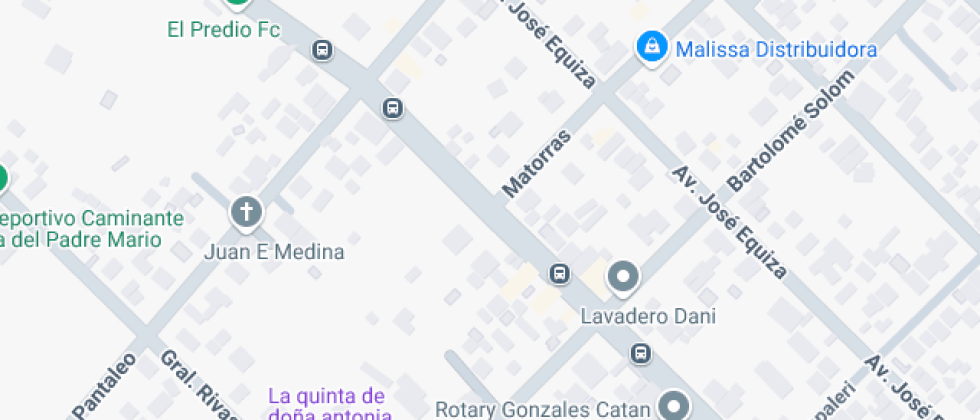Open La quinta de doña antonia place
Screen dimensions: 980x420
click(327, 404)
